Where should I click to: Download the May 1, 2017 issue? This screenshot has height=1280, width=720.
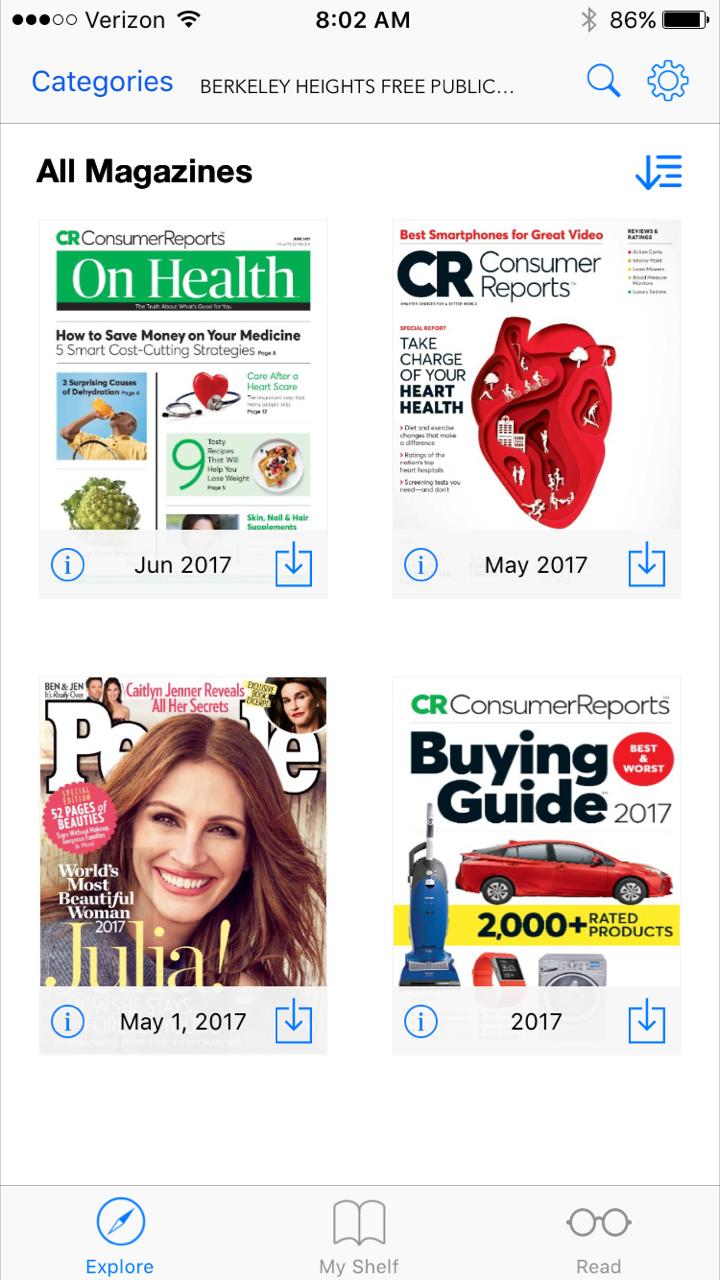tap(294, 1021)
